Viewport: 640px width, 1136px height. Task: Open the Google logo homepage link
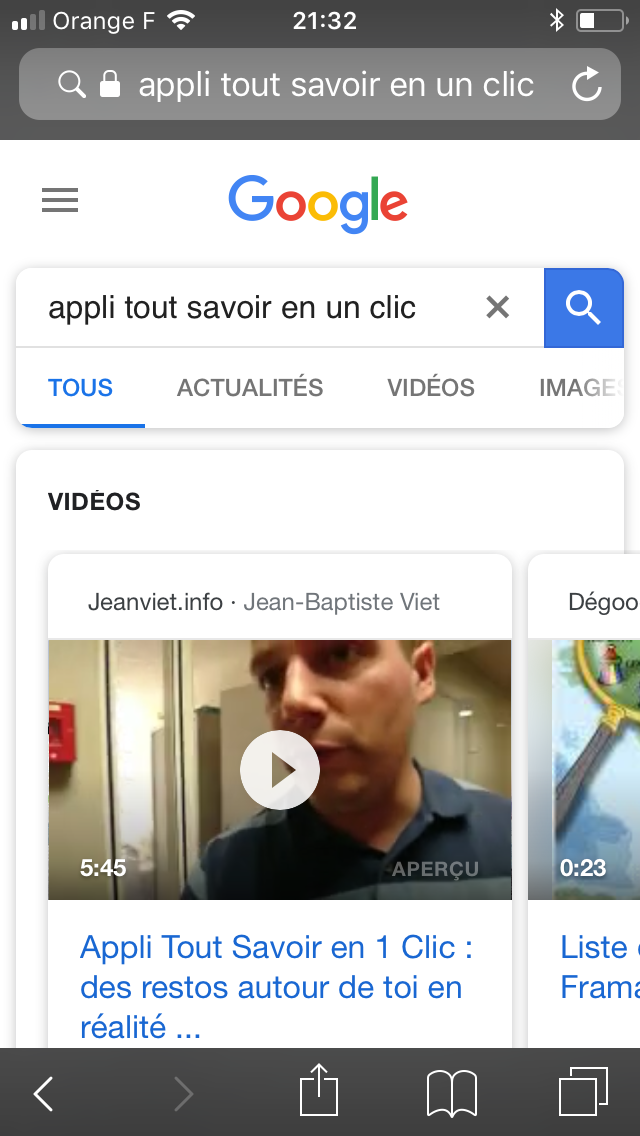pos(318,203)
